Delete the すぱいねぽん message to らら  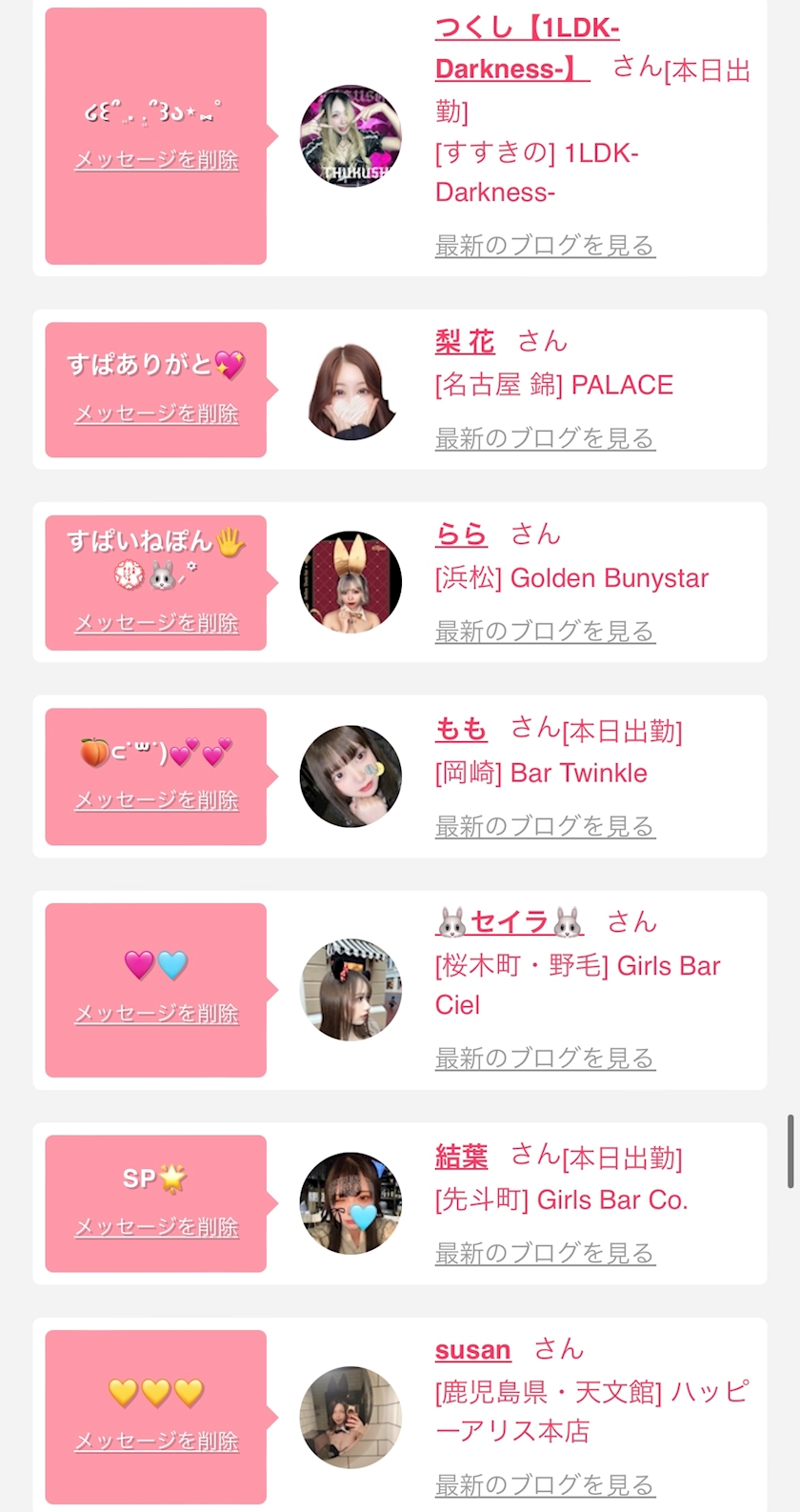156,623
